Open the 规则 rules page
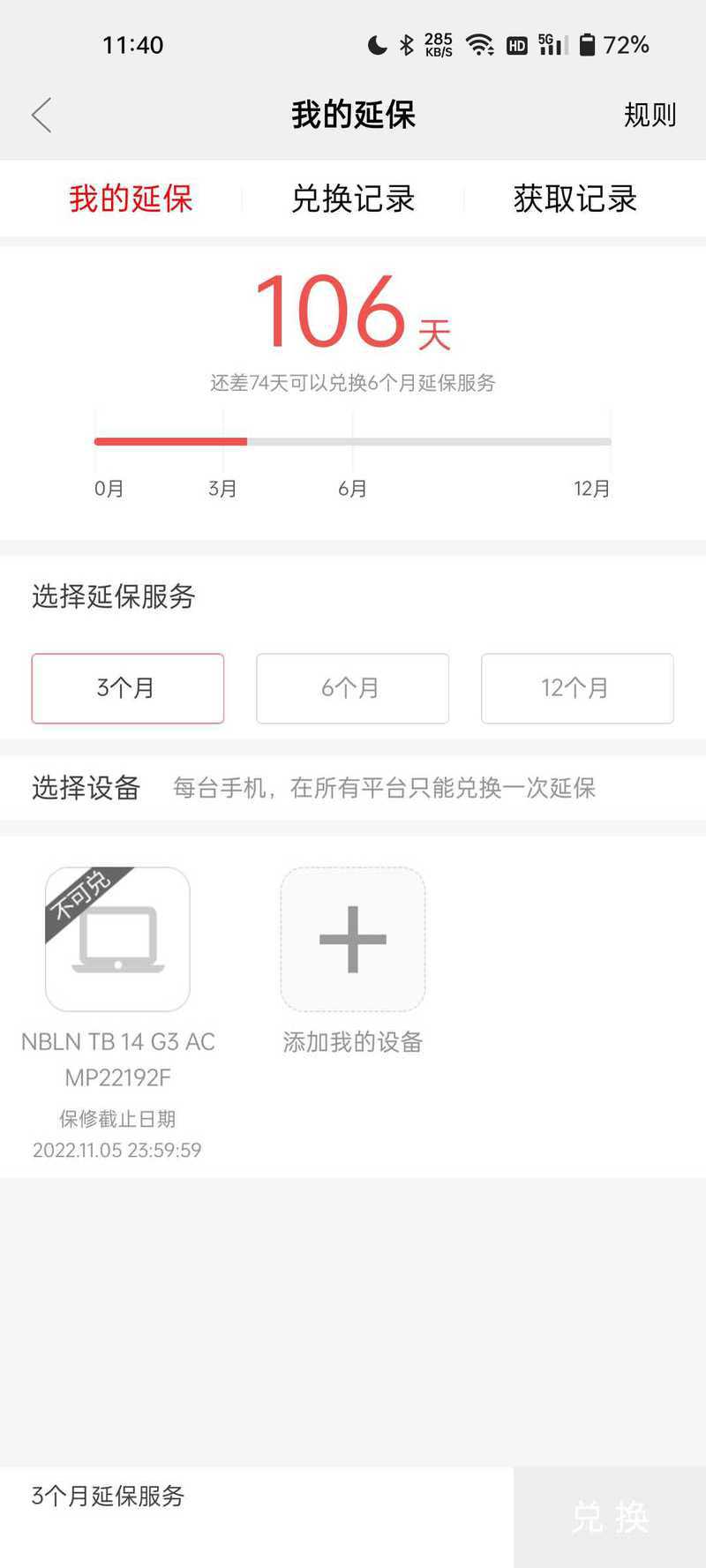The width and height of the screenshot is (706, 1568). tap(650, 115)
